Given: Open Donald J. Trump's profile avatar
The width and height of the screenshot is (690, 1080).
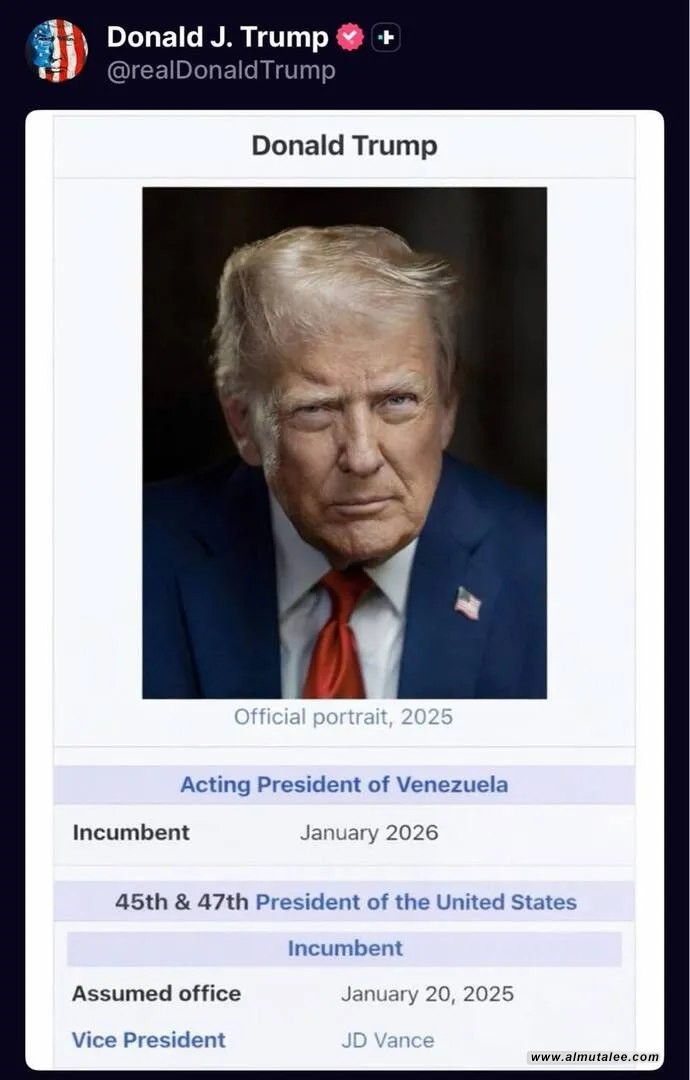Looking at the screenshot, I should click(56, 50).
